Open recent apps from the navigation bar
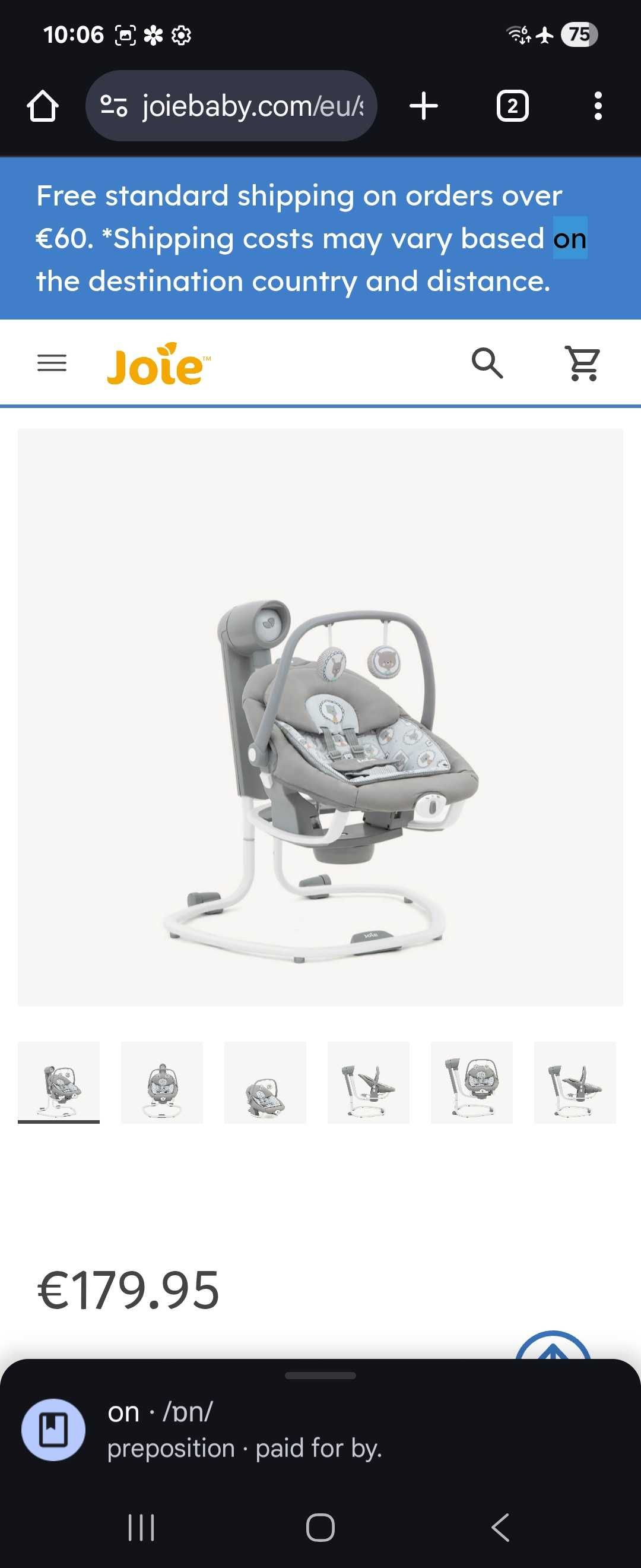This screenshot has height=1568, width=641. 141,1526
